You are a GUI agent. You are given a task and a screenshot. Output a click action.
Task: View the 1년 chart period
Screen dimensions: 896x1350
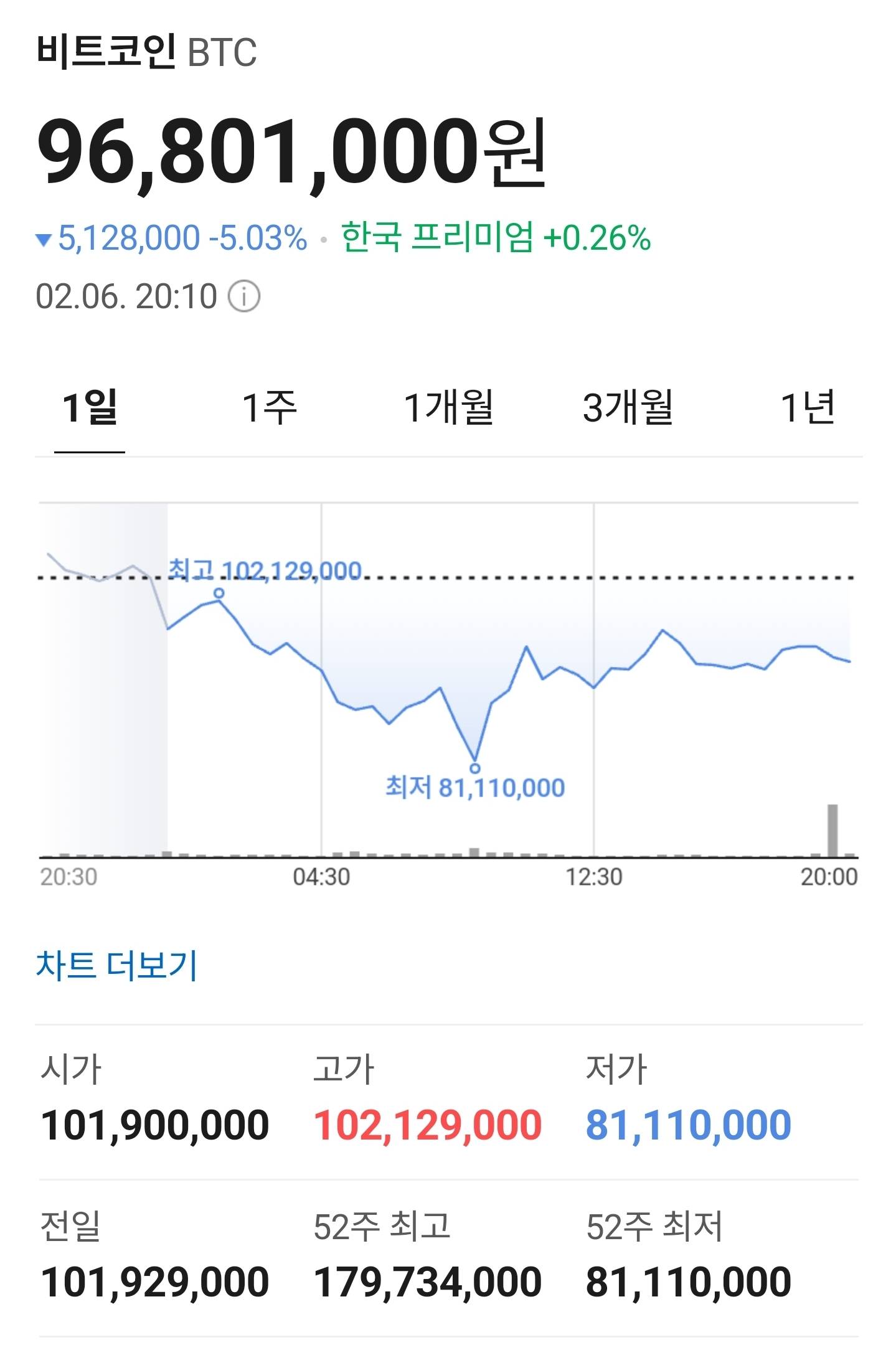coord(808,408)
